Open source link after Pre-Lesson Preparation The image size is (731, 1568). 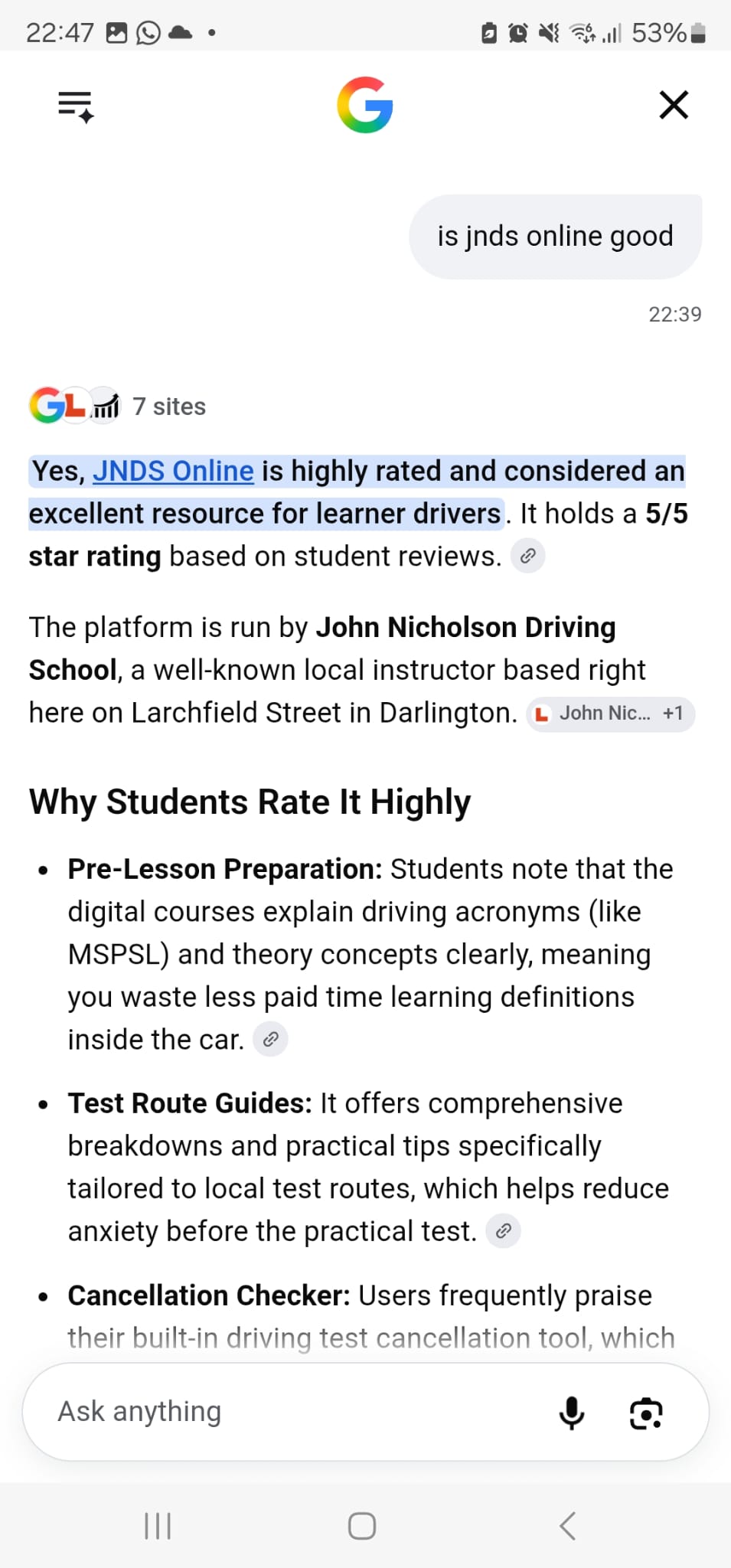click(x=270, y=1039)
